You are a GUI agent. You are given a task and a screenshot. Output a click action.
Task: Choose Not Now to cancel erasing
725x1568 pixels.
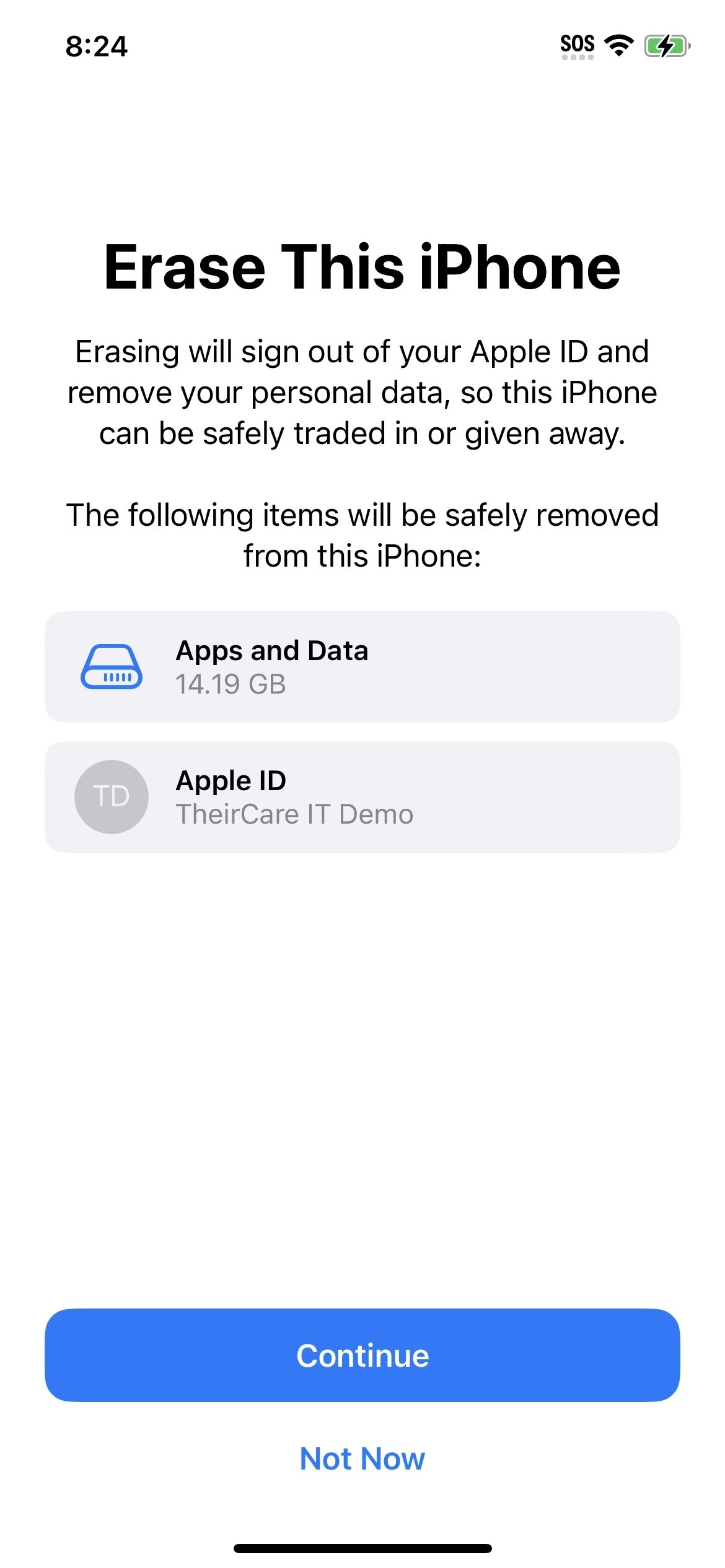(362, 1459)
